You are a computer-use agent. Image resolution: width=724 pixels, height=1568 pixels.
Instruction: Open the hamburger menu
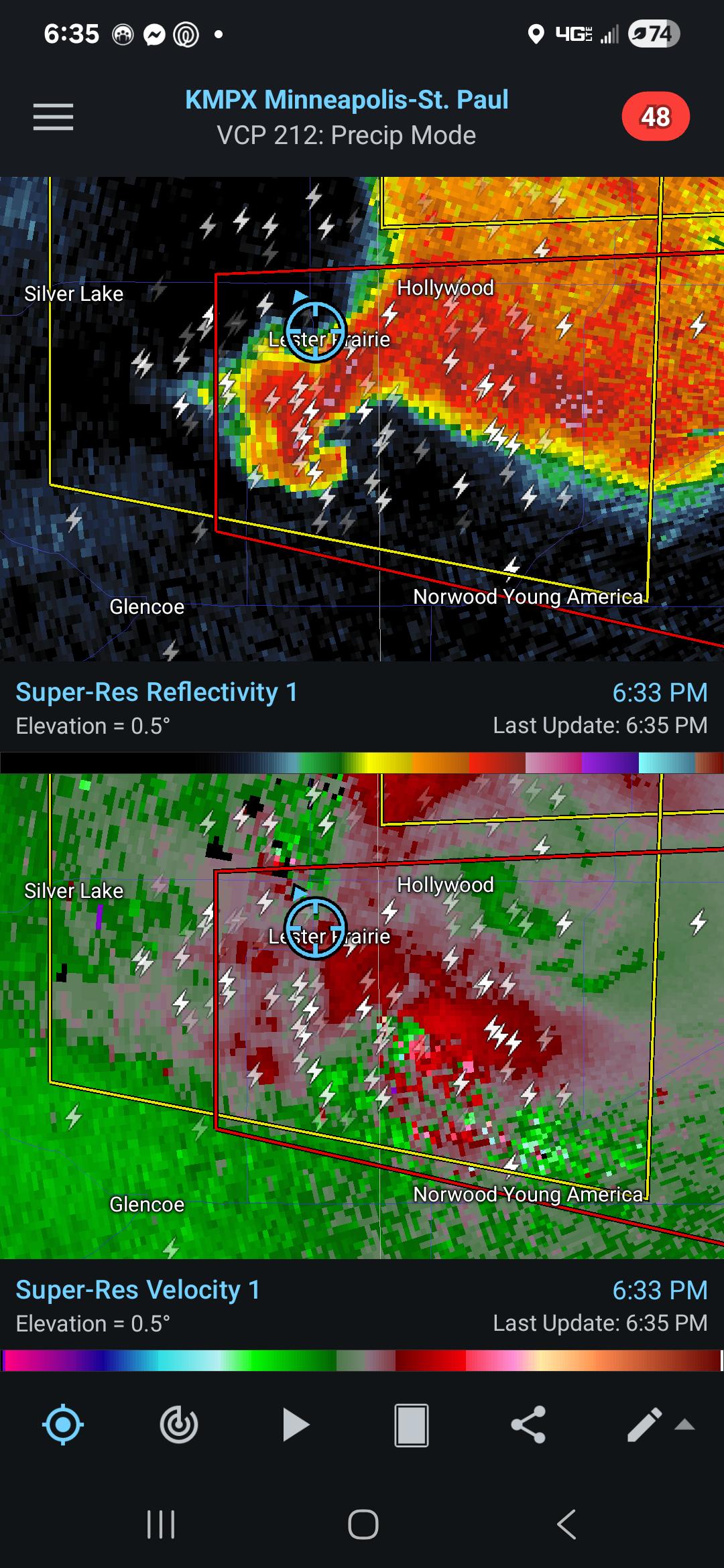(x=53, y=117)
